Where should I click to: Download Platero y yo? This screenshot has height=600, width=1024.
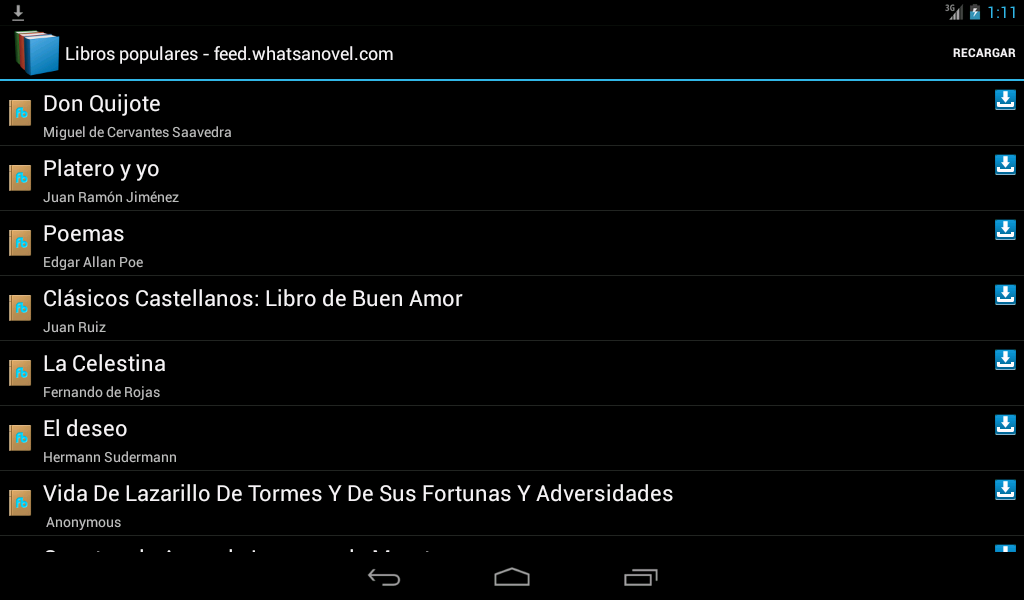tap(1005, 165)
